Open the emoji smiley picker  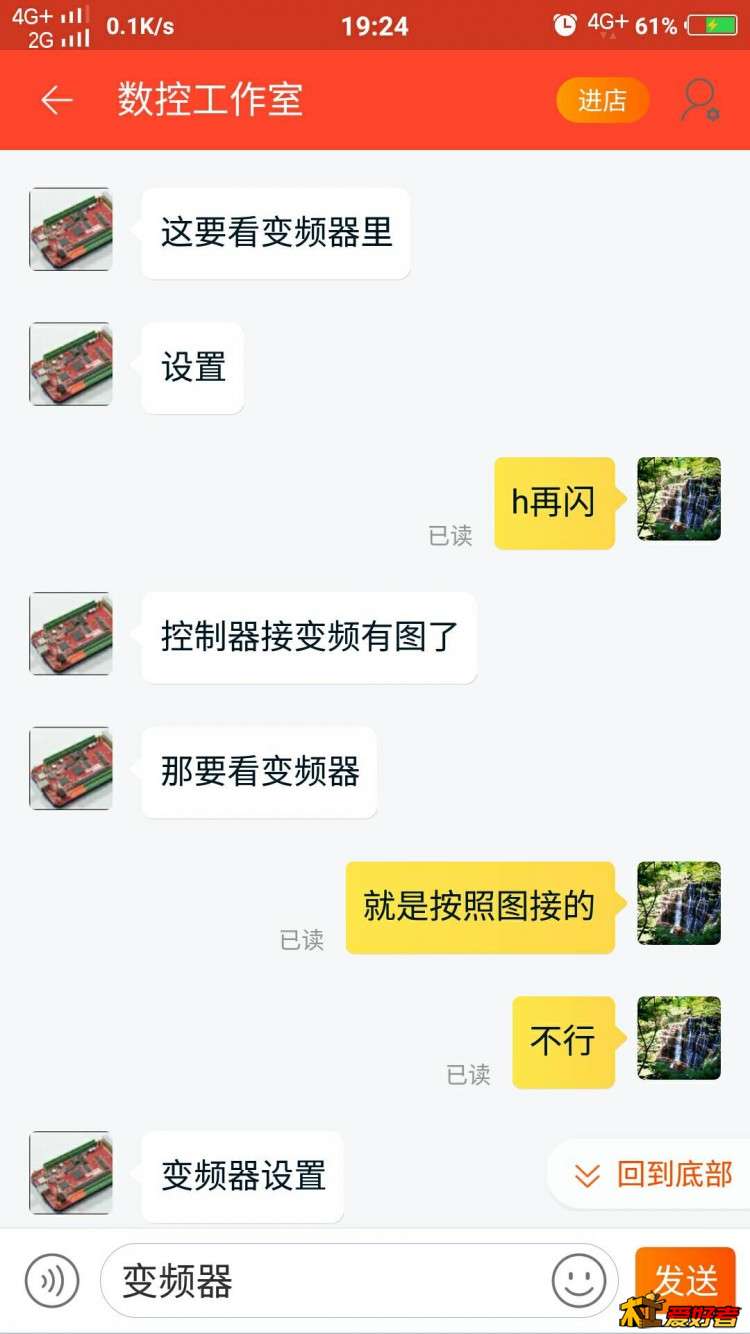579,1280
